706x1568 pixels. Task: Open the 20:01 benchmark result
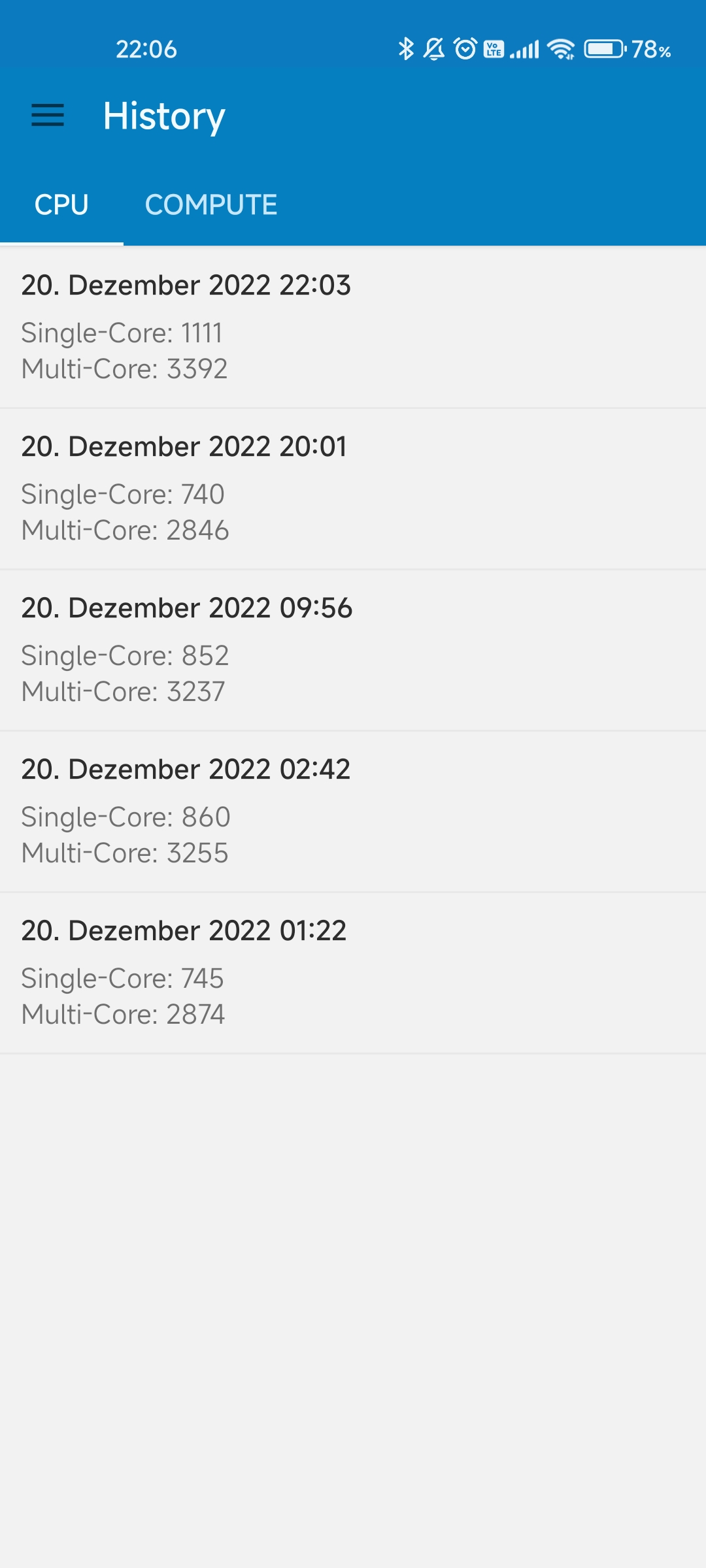click(x=353, y=489)
